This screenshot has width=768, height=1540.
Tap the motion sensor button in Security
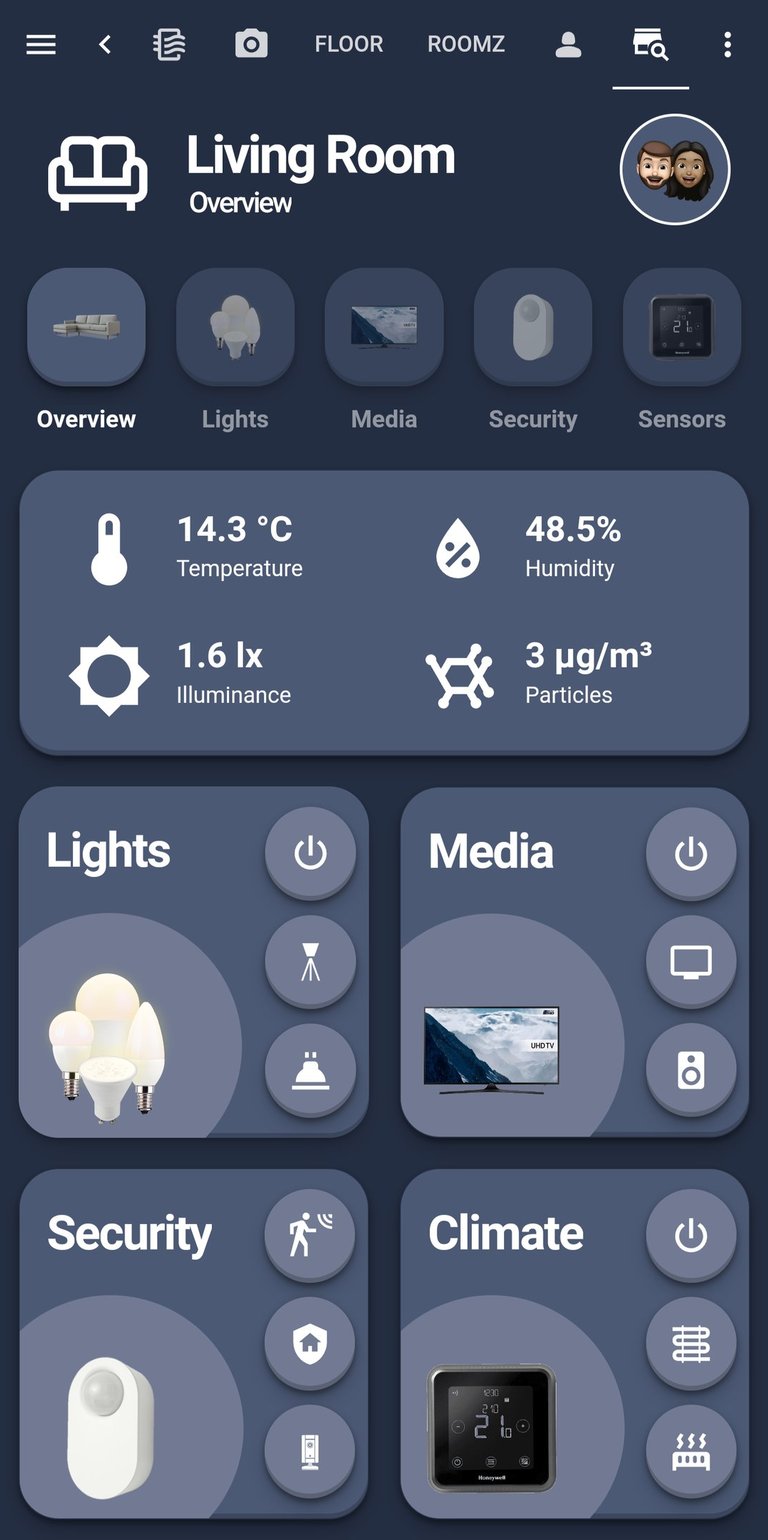pos(310,1235)
